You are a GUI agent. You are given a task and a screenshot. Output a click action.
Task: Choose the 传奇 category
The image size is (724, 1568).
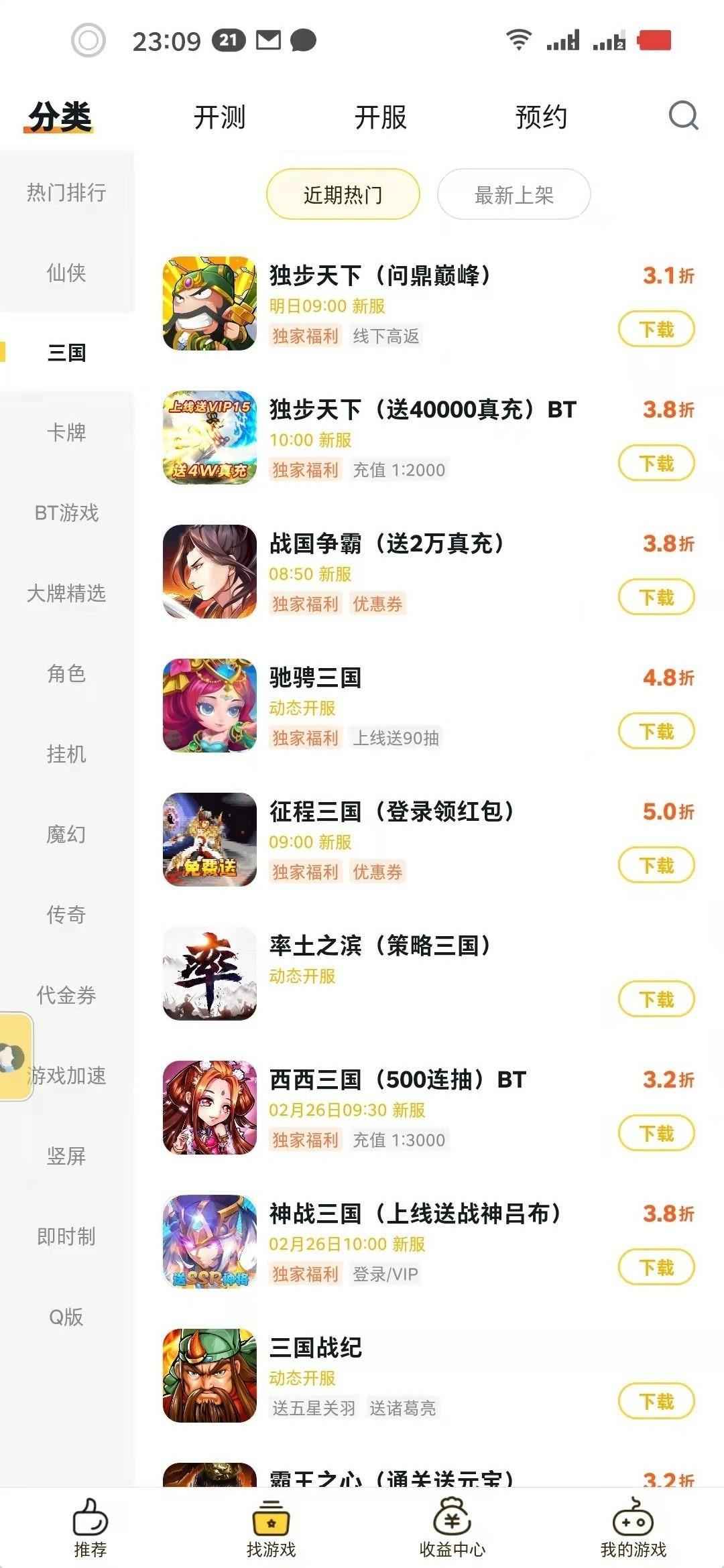66,915
